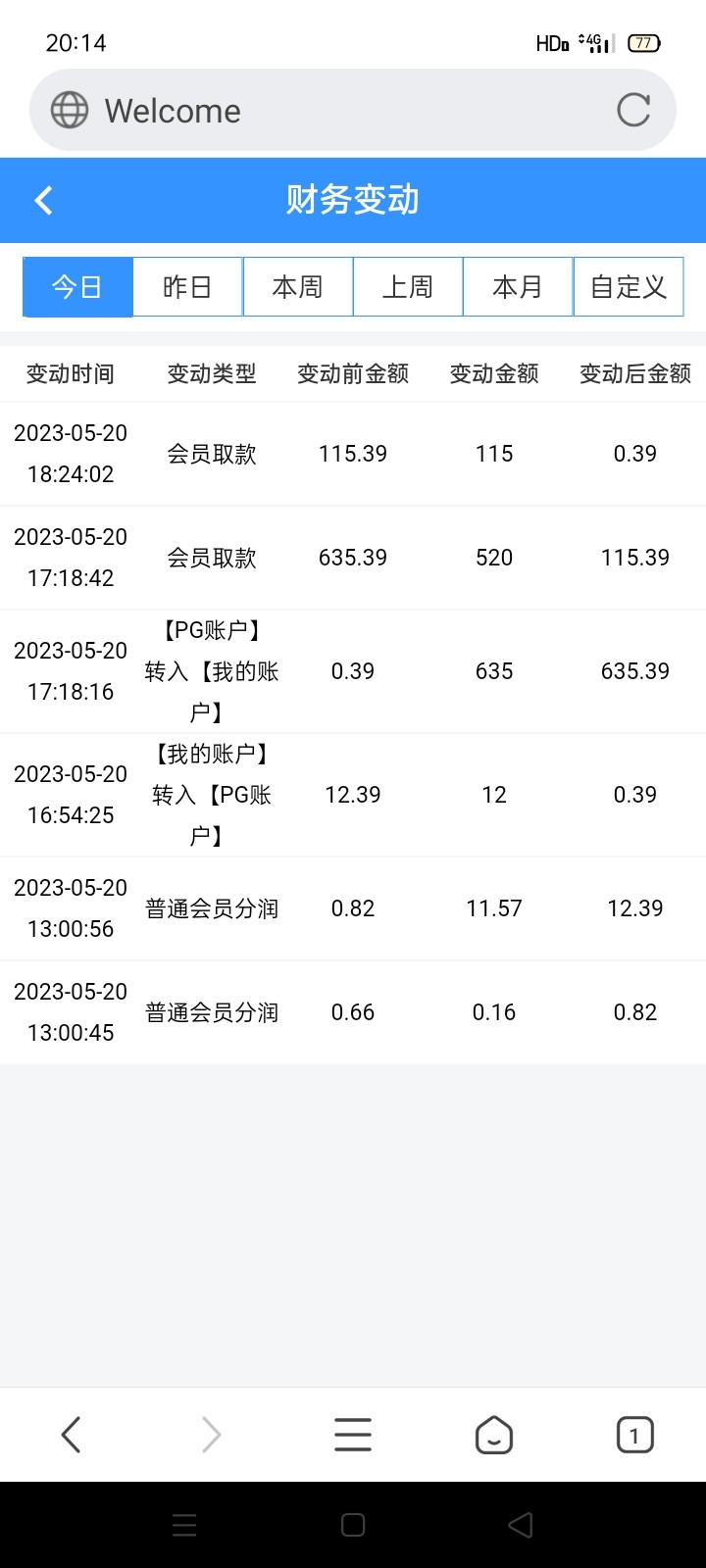
Task: Switch to the 昨日 tab
Action: 187,287
